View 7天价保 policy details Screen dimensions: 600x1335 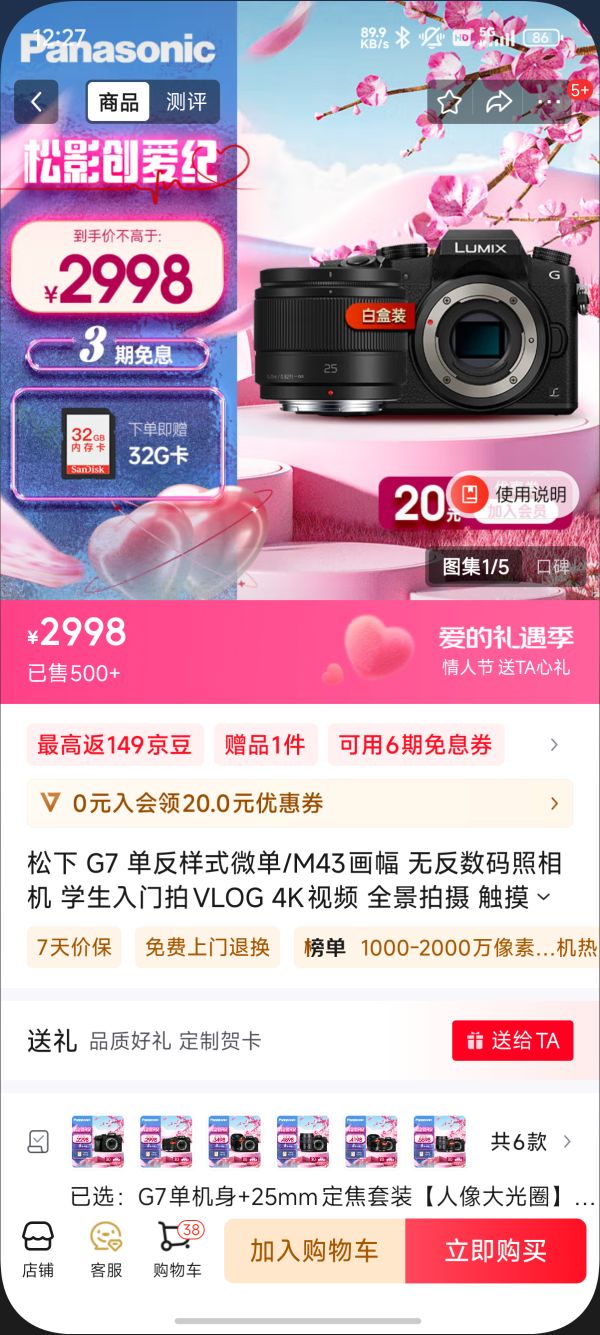tap(74, 947)
